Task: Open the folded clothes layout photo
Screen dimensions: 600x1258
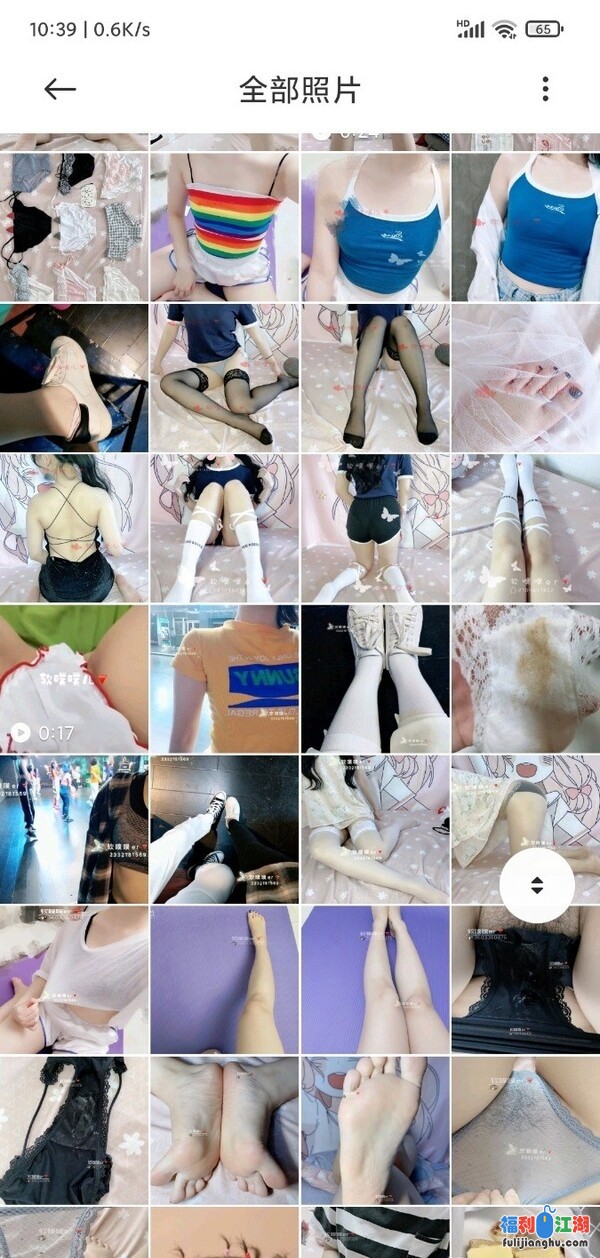Action: 73,227
